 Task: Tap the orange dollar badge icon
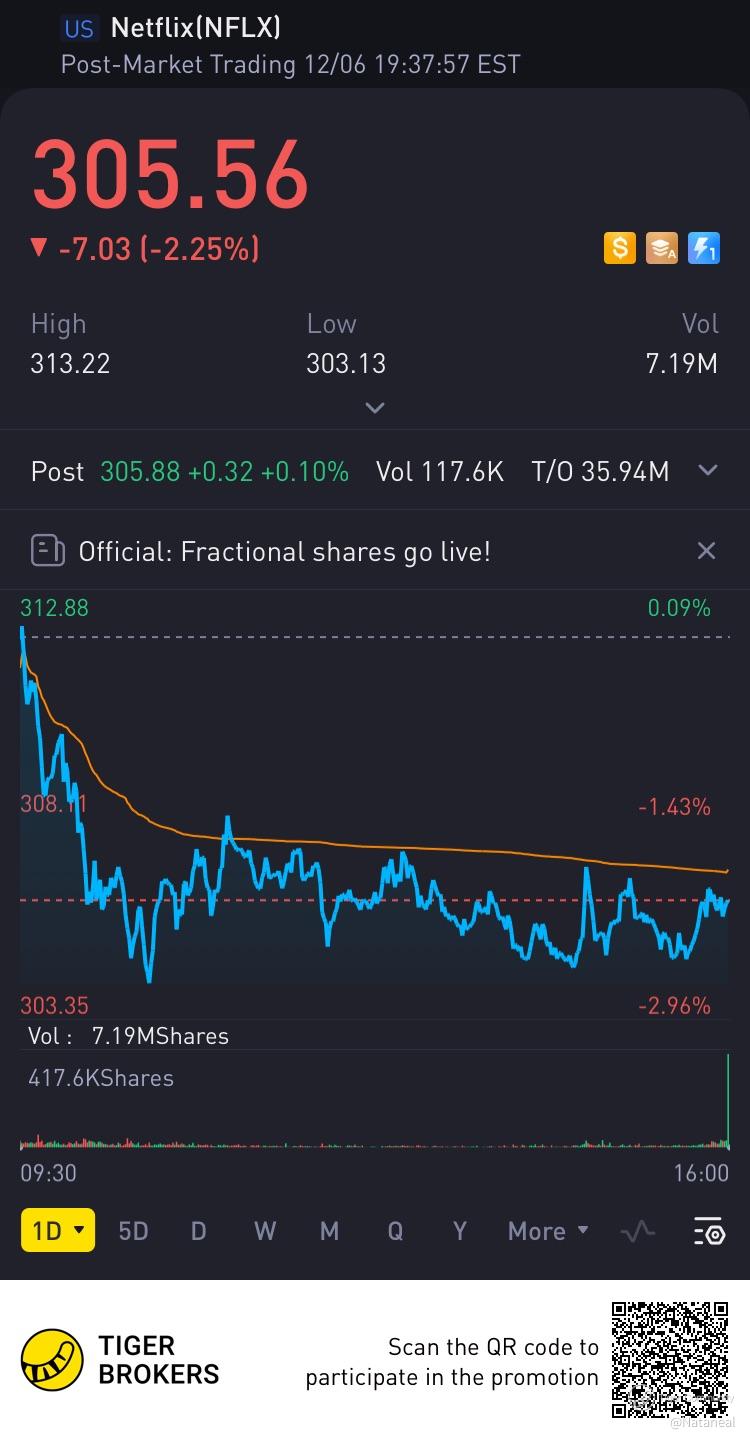click(x=619, y=248)
